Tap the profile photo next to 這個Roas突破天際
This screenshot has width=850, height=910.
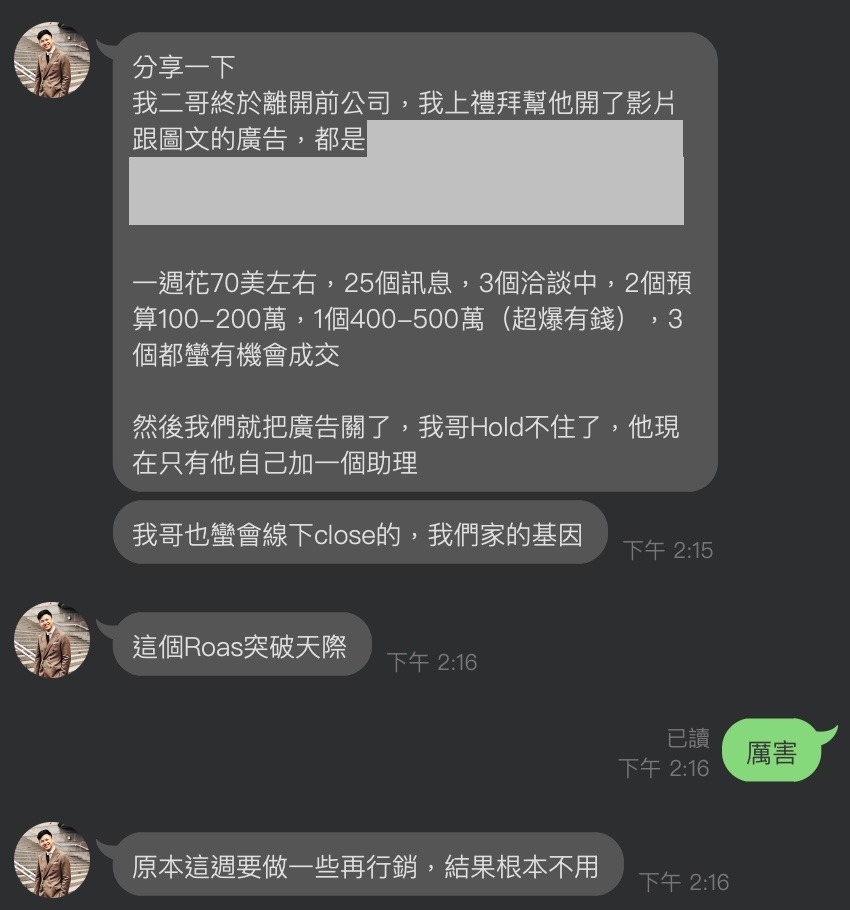pos(52,640)
